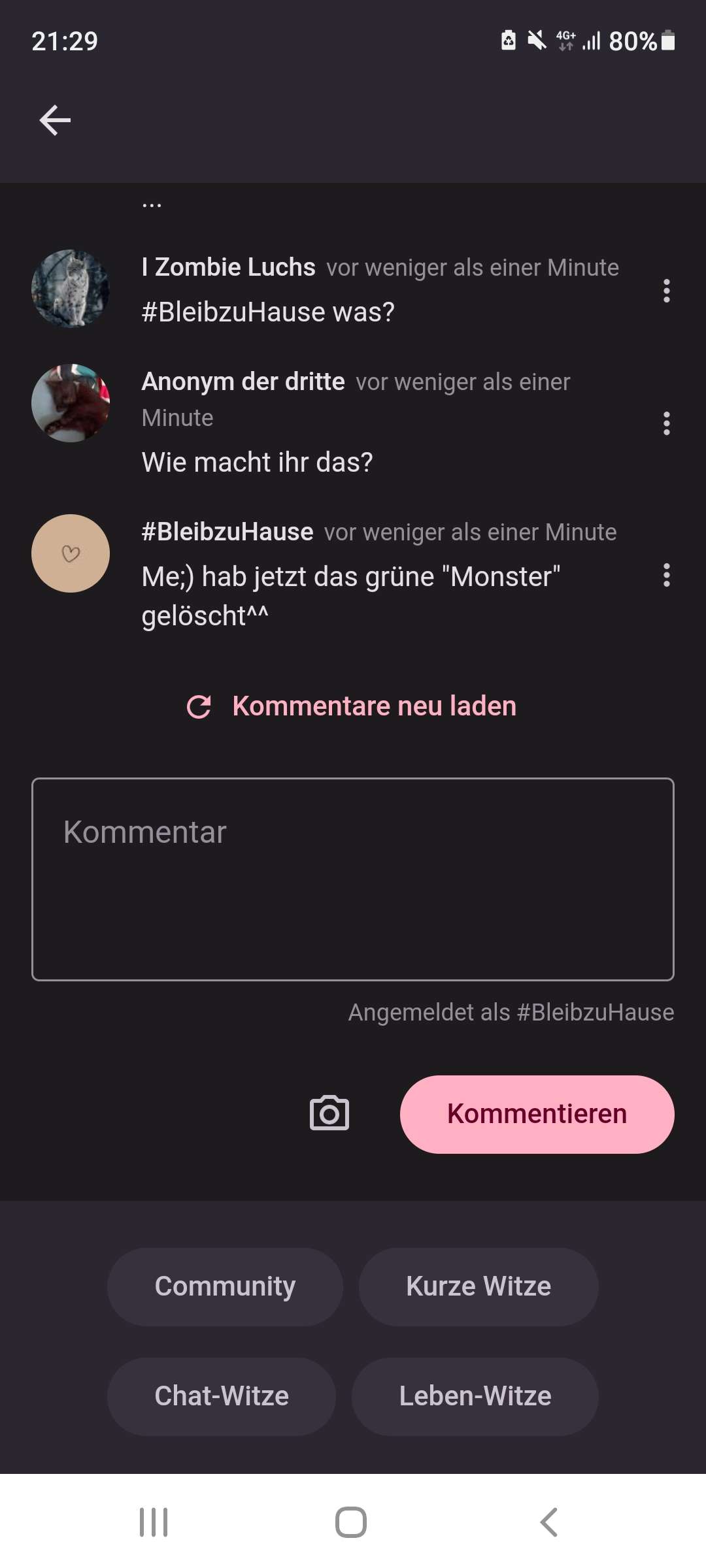Screen dimensions: 706x1568
Task: Submit comment with Kommentieren button
Action: 537,1114
